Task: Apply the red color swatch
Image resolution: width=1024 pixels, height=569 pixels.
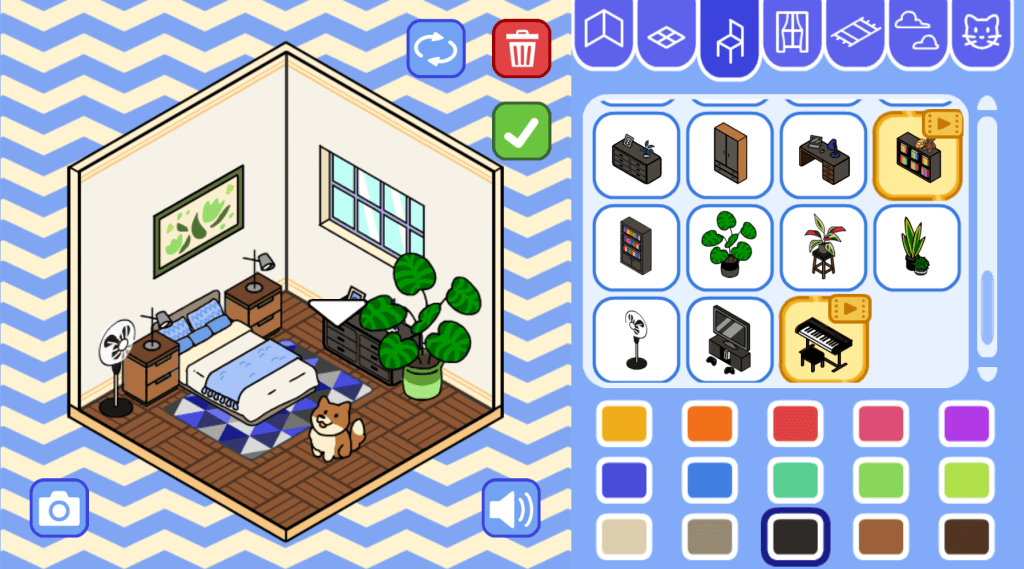Action: click(x=794, y=424)
